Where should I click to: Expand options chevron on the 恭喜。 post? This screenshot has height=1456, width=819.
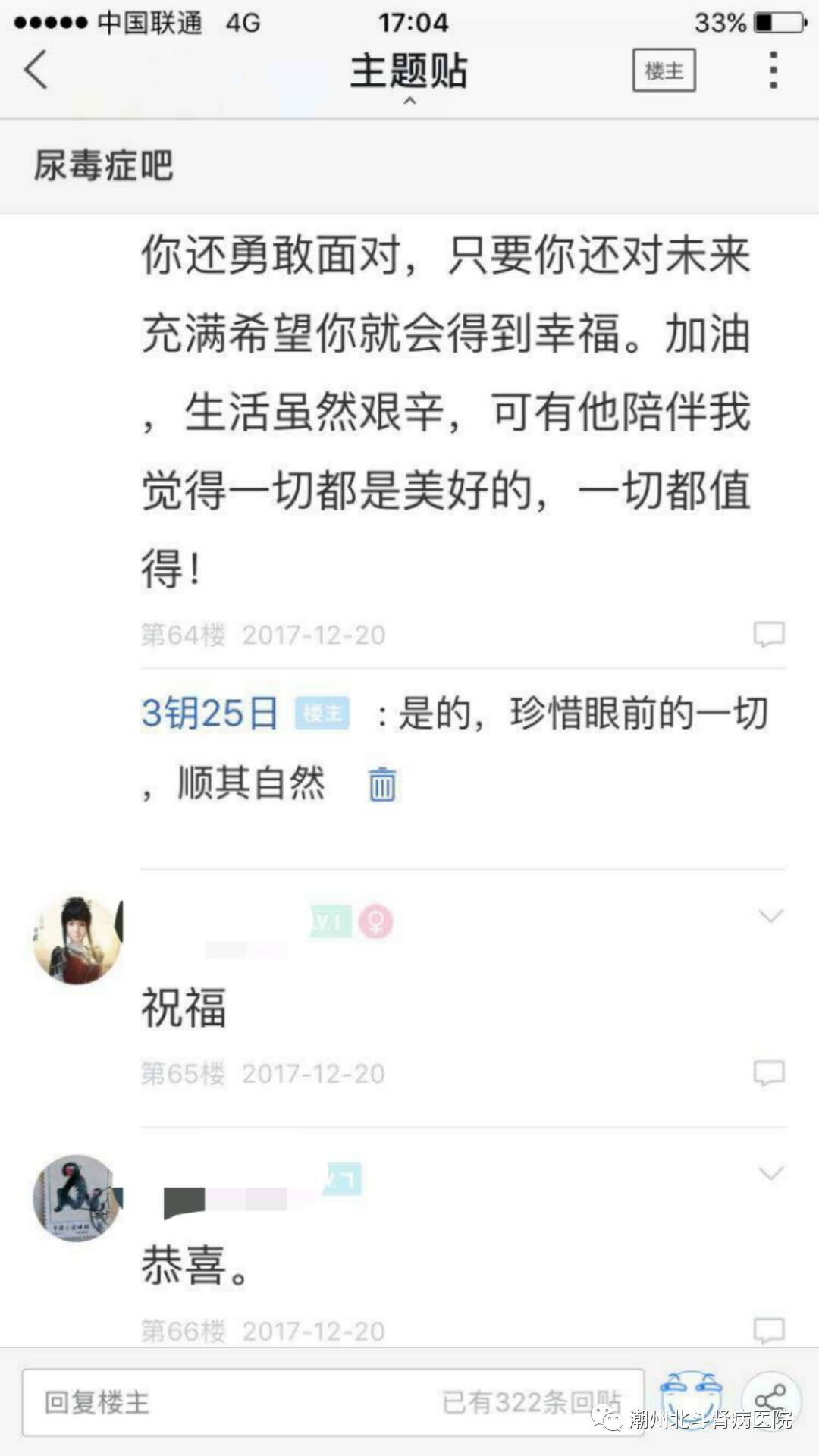click(x=770, y=1174)
